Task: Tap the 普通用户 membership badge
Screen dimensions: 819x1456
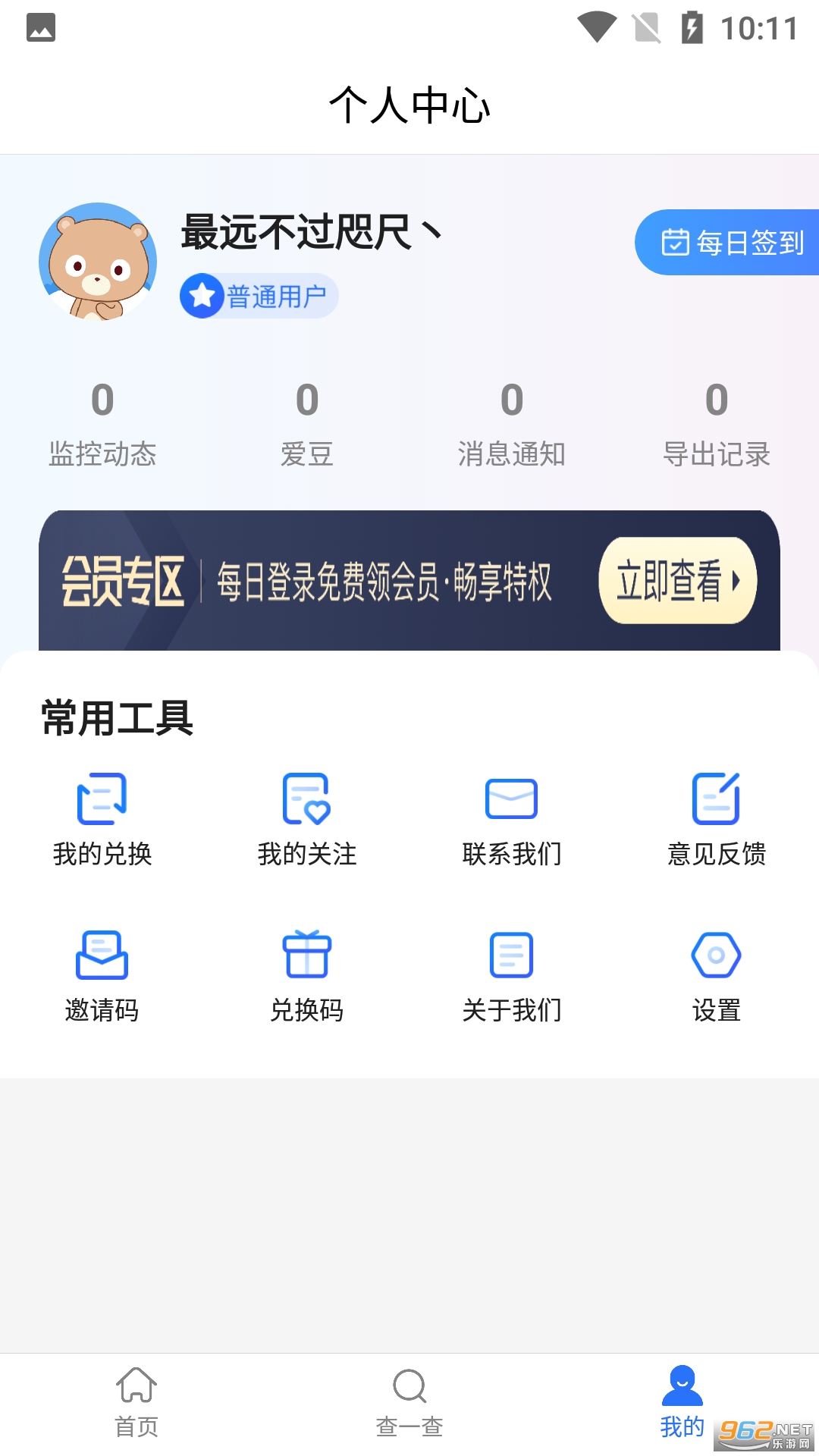Action: [259, 296]
